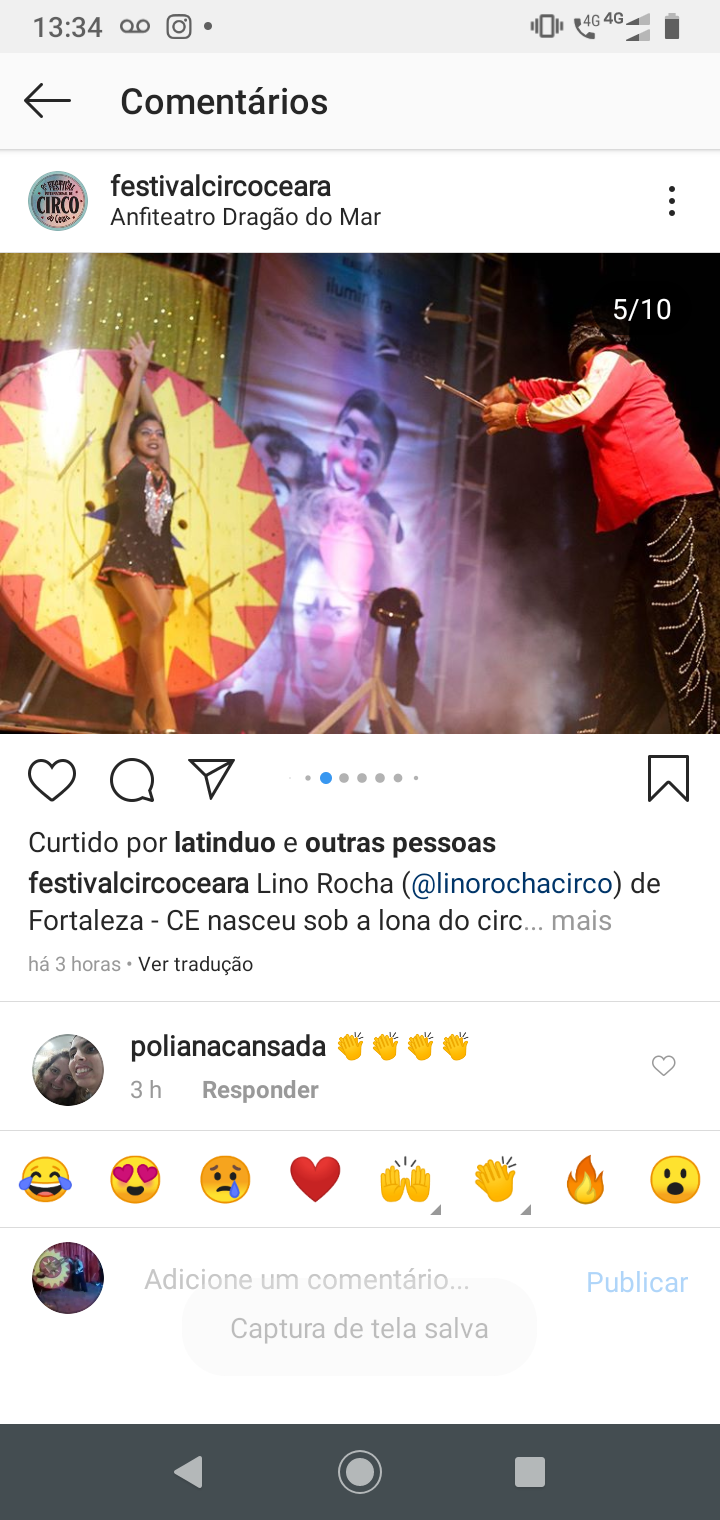The height and width of the screenshot is (1520, 720).
Task: Tap 'Ver tradução' to translate the caption
Action: (196, 964)
